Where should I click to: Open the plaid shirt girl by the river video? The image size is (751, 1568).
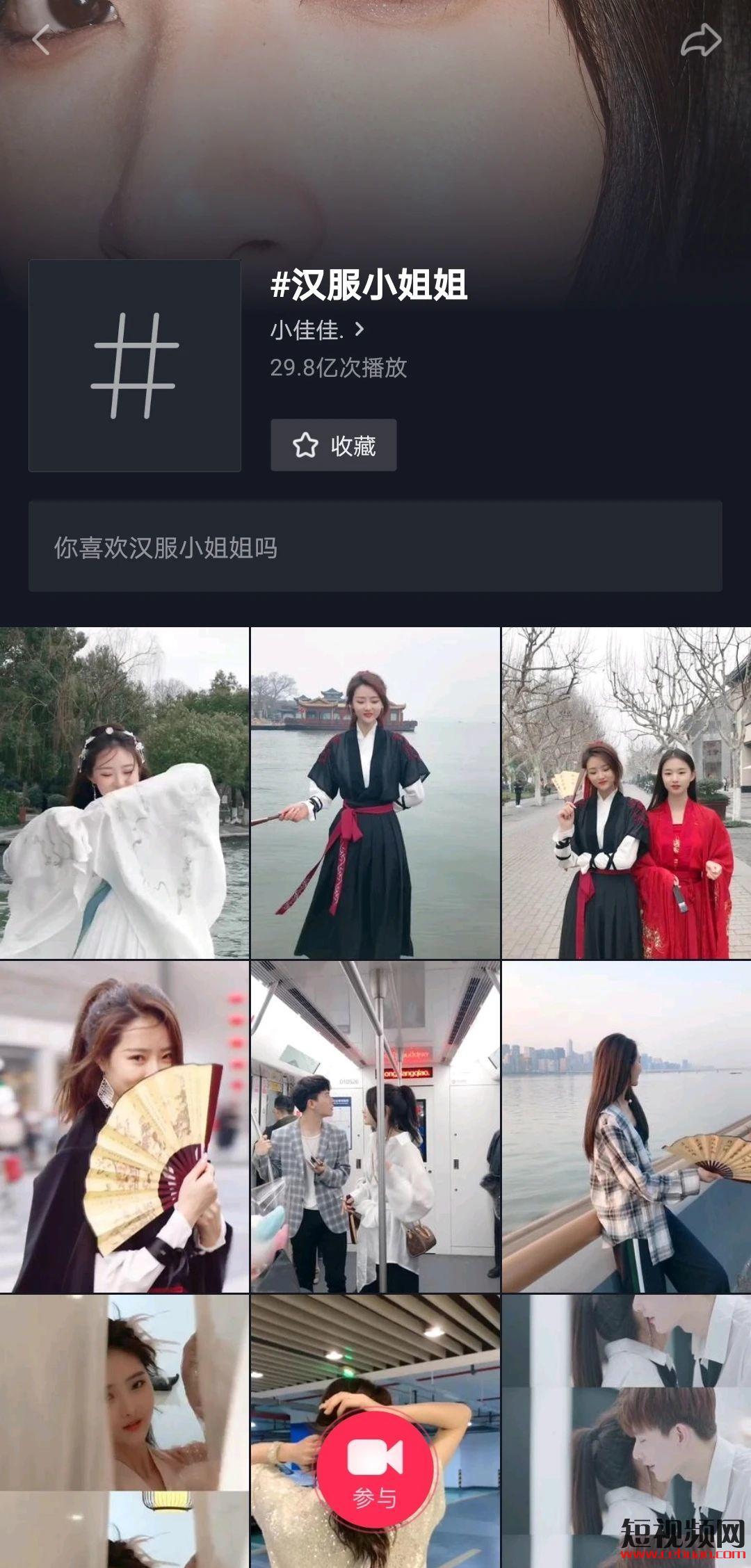627,1126
